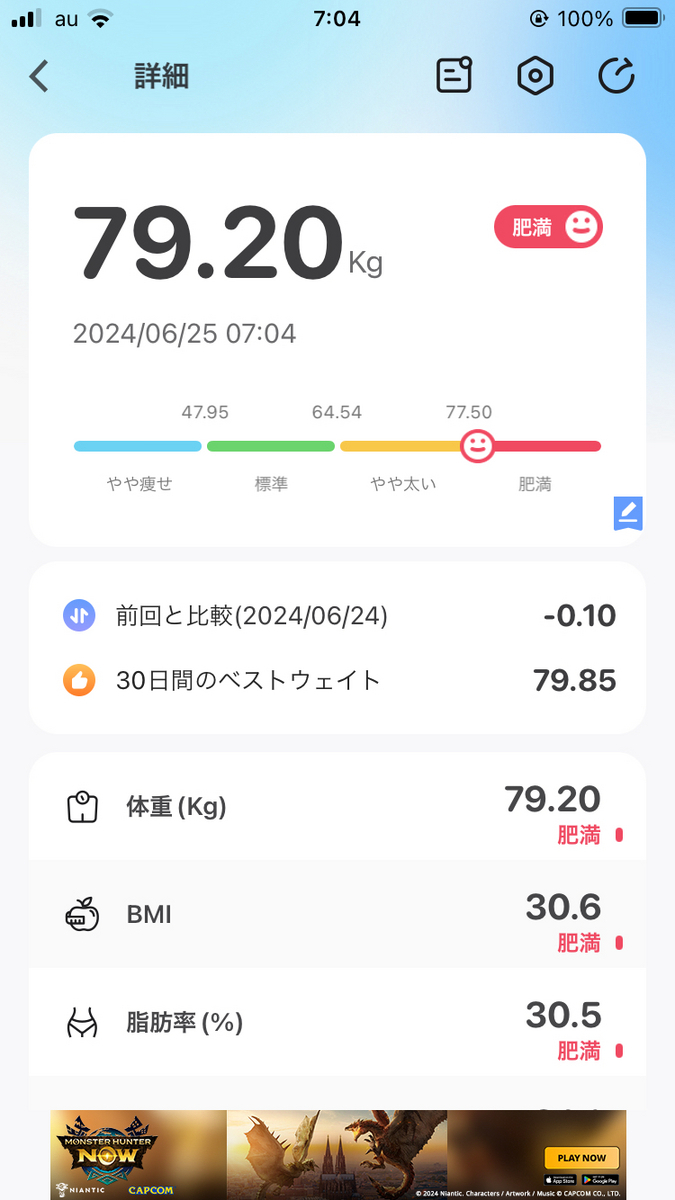Go back from the 詳細 screen
This screenshot has height=1200, width=675.
click(39, 76)
